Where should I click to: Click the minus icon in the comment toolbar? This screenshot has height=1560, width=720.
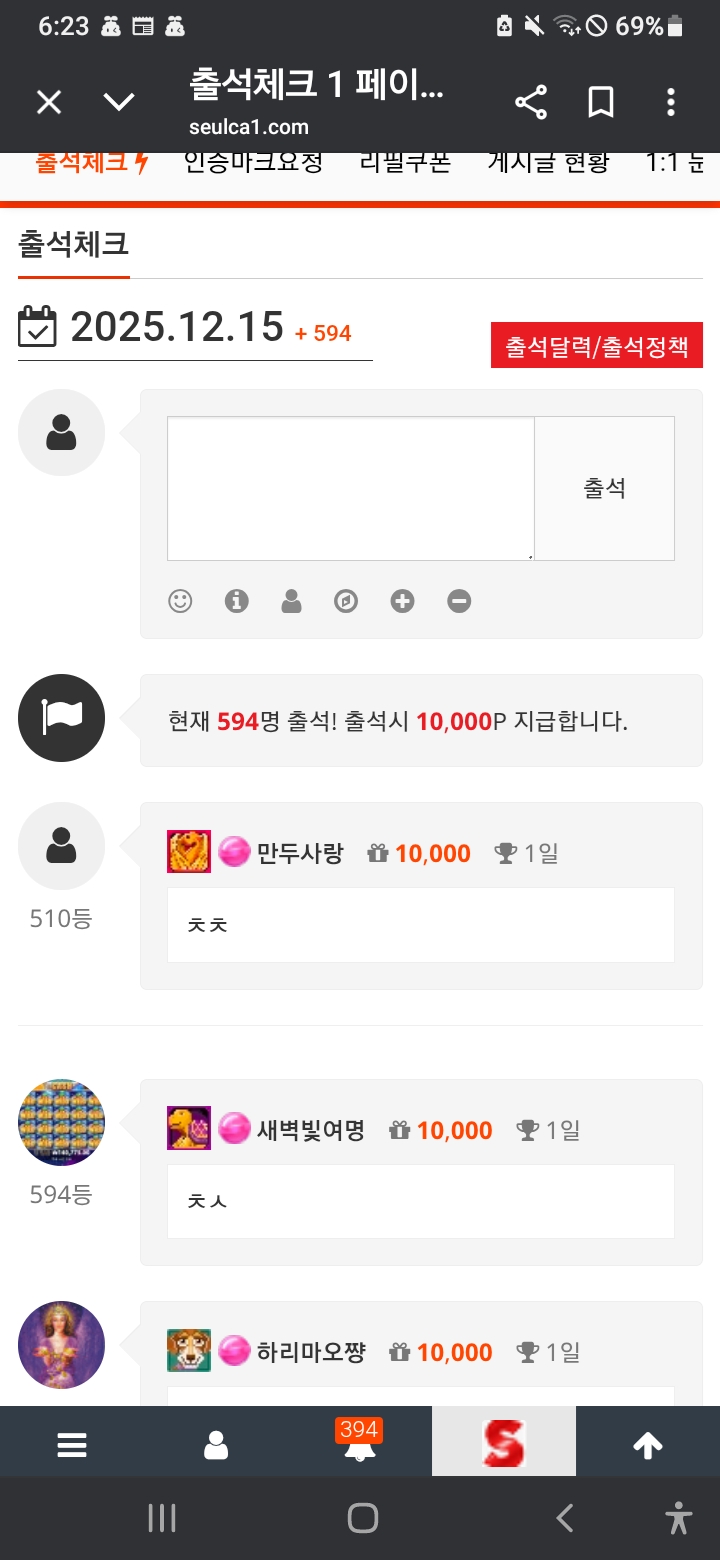point(459,601)
